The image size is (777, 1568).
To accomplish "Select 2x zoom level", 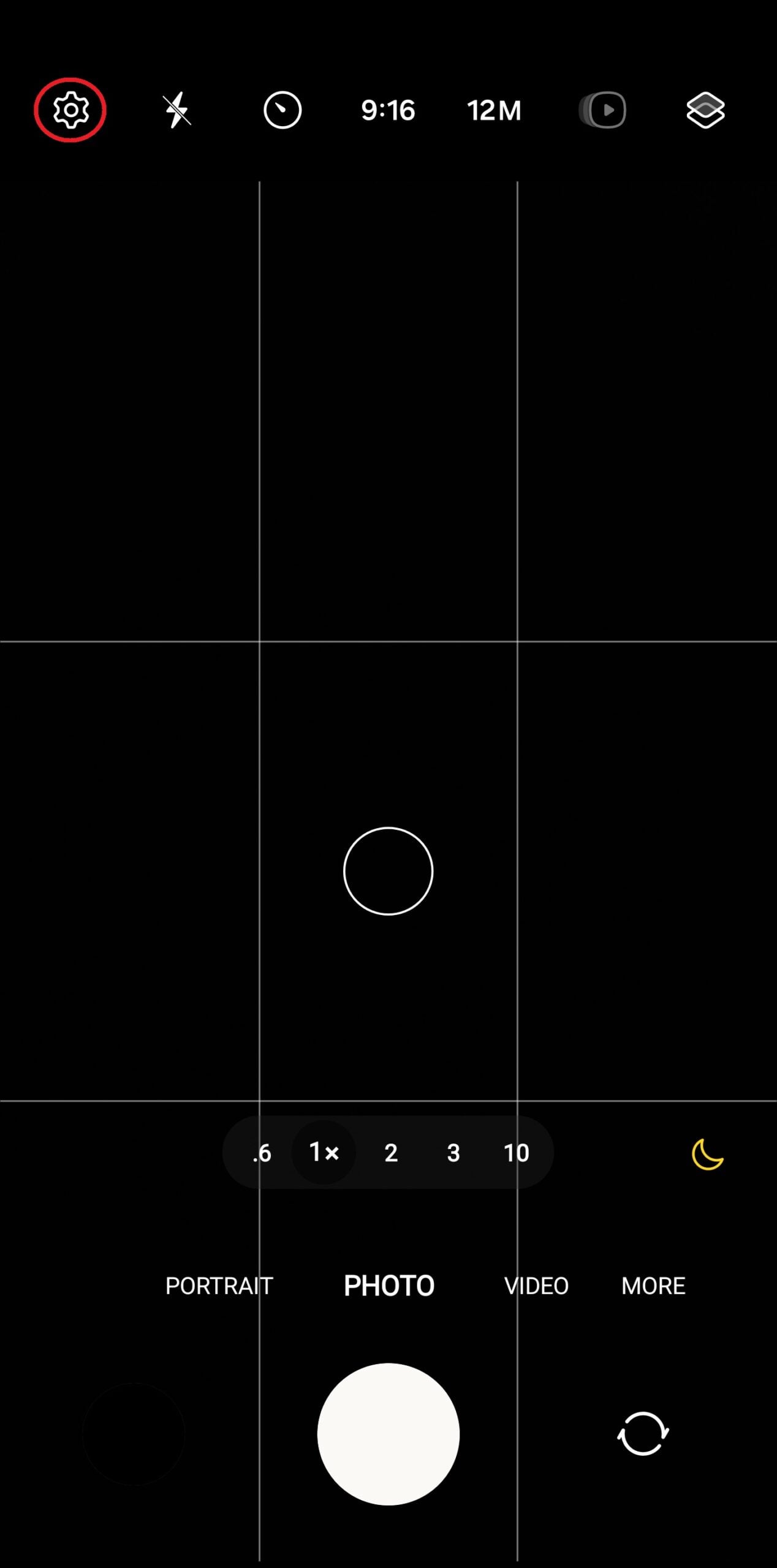I will pos(391,1153).
